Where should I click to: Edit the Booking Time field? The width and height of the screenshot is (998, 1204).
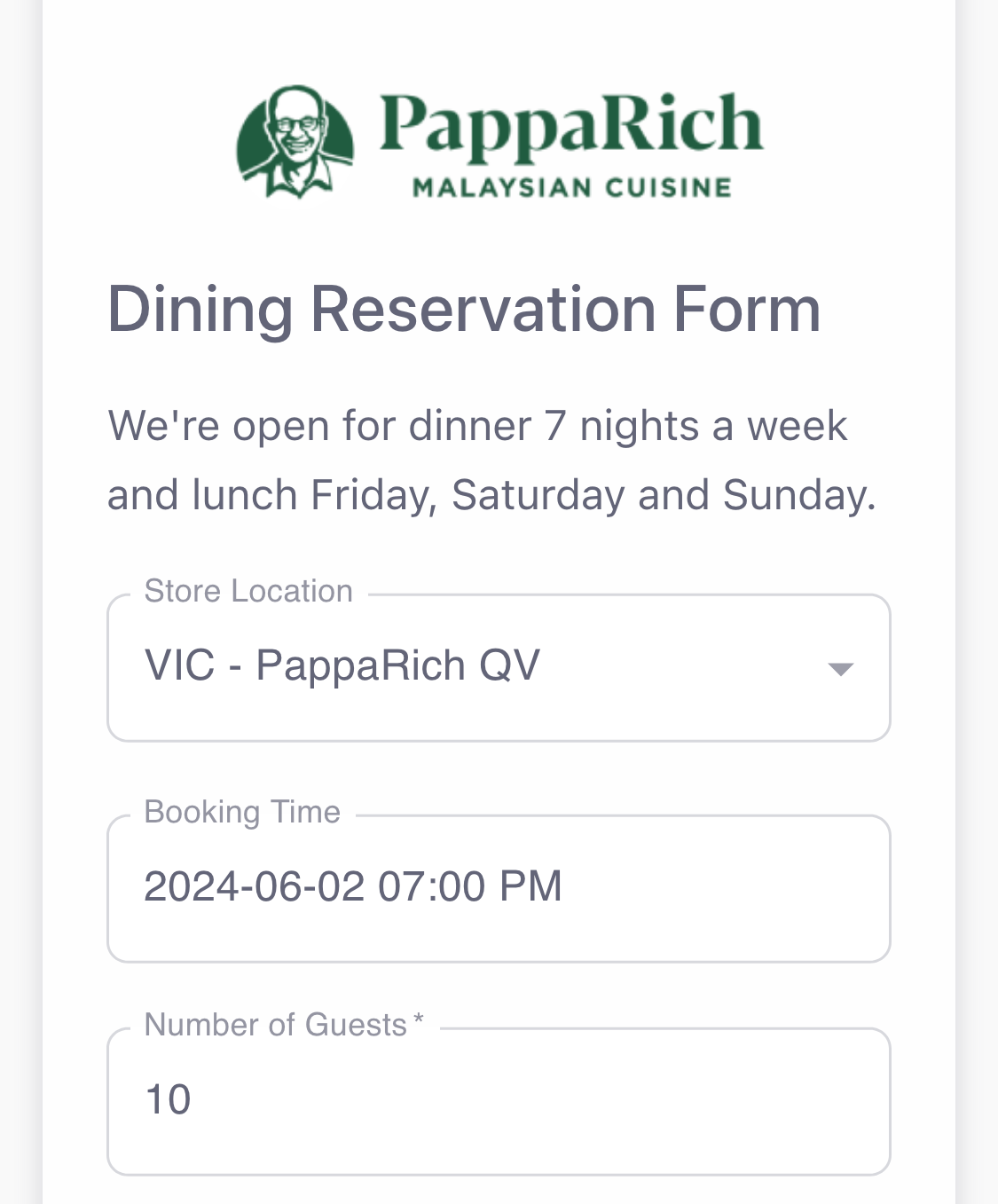pyautogui.click(x=498, y=887)
